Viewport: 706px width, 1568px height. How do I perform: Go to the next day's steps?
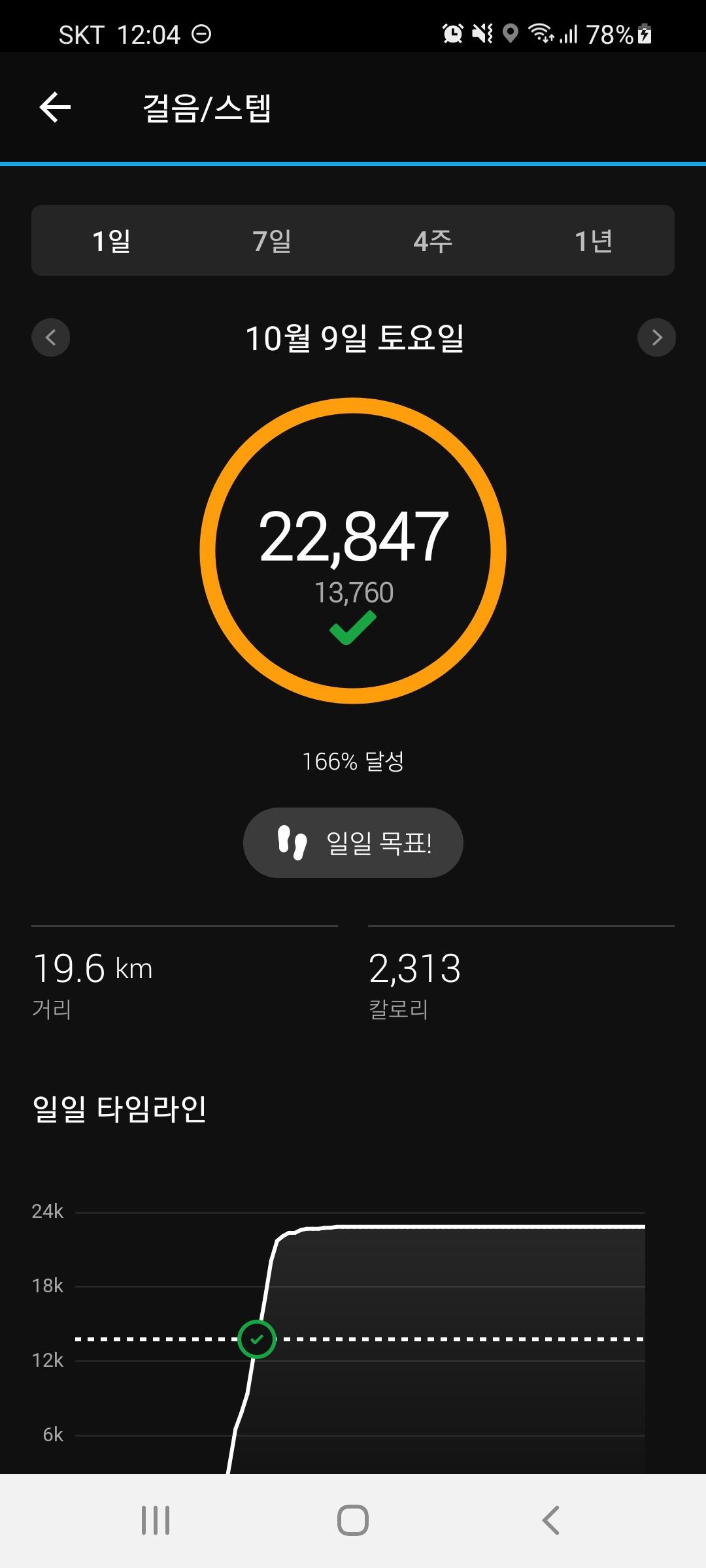tap(656, 337)
